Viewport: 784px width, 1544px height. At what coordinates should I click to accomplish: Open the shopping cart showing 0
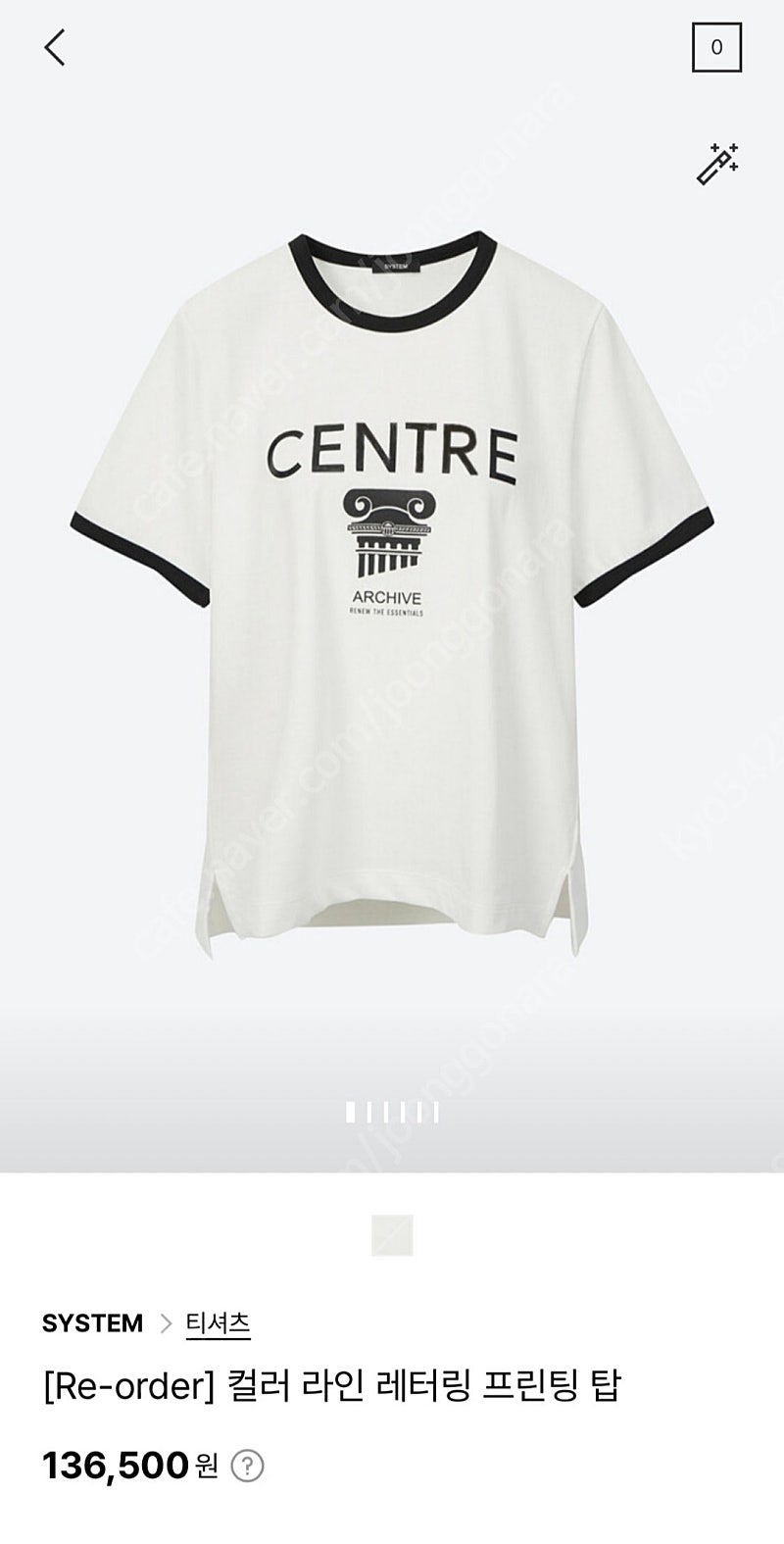click(x=716, y=47)
